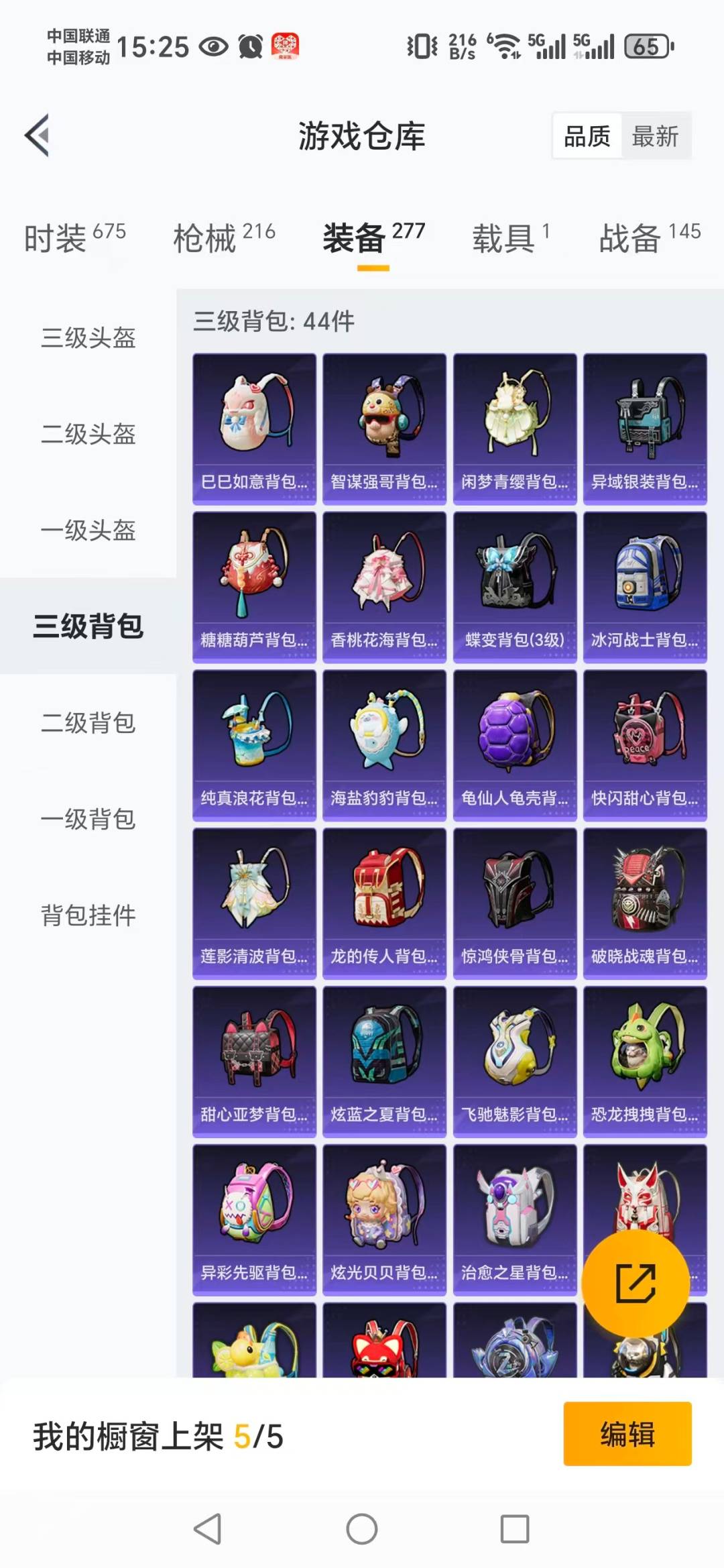Open 背包挂件 category

click(88, 915)
